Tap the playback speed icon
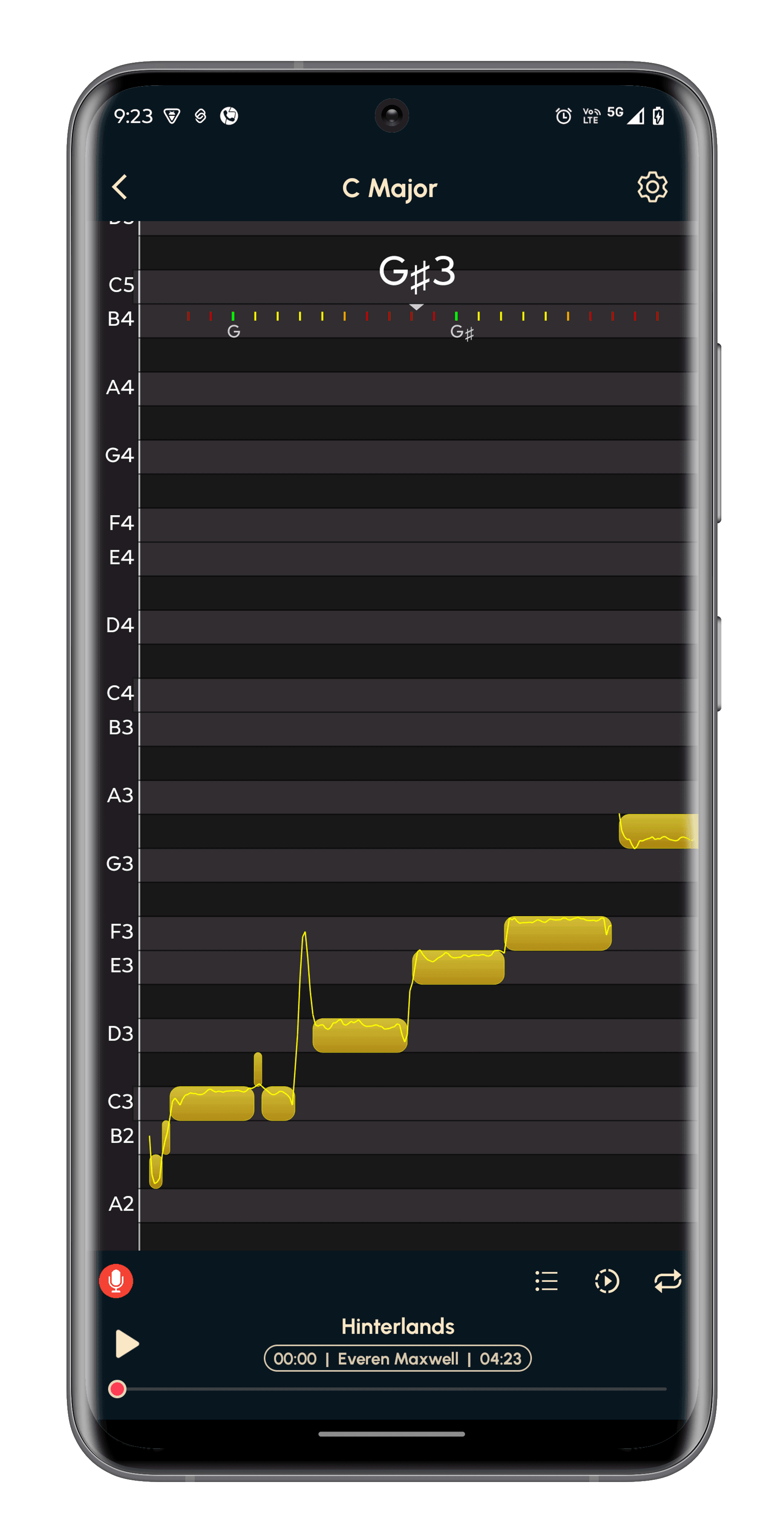Screen dimensions: 784x1534 [607, 1281]
